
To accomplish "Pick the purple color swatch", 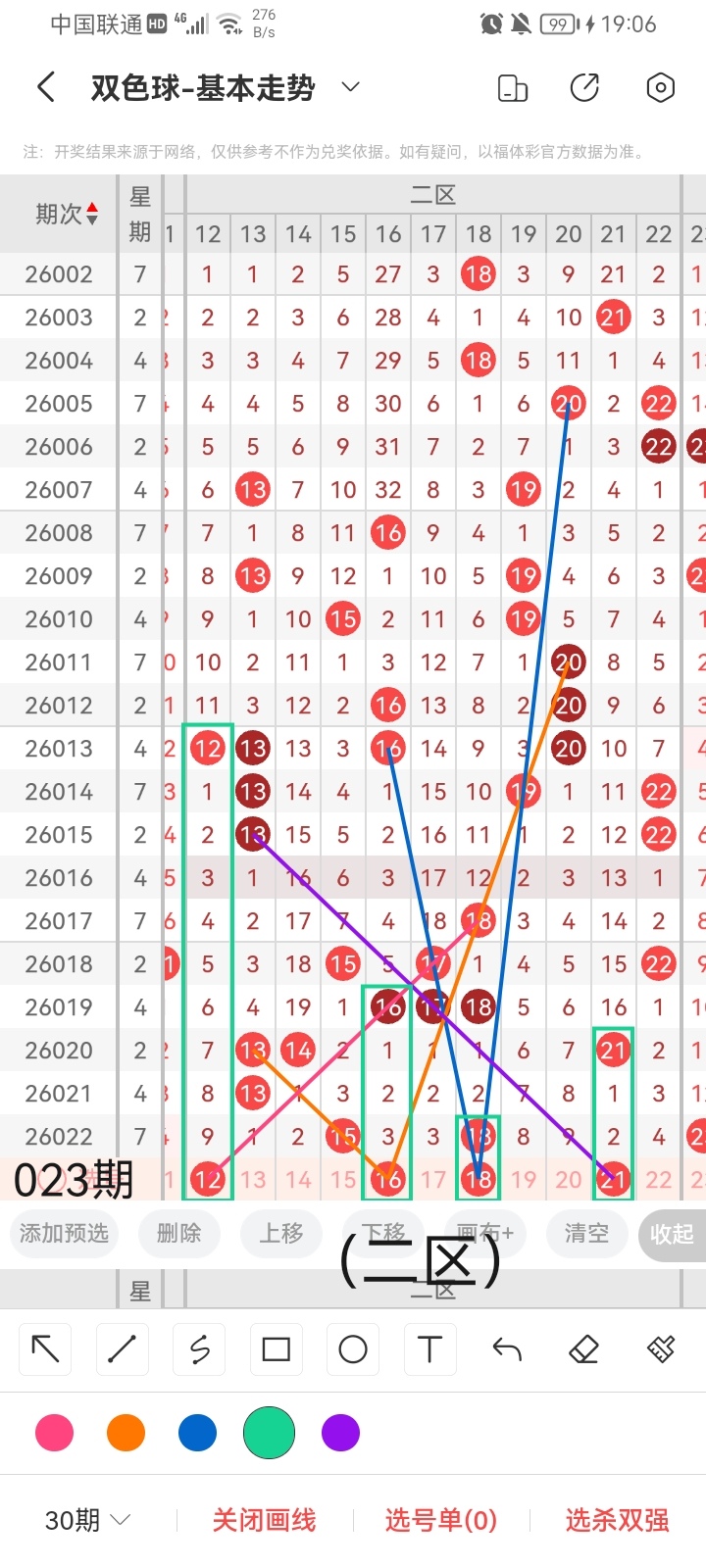I will tap(340, 1433).
